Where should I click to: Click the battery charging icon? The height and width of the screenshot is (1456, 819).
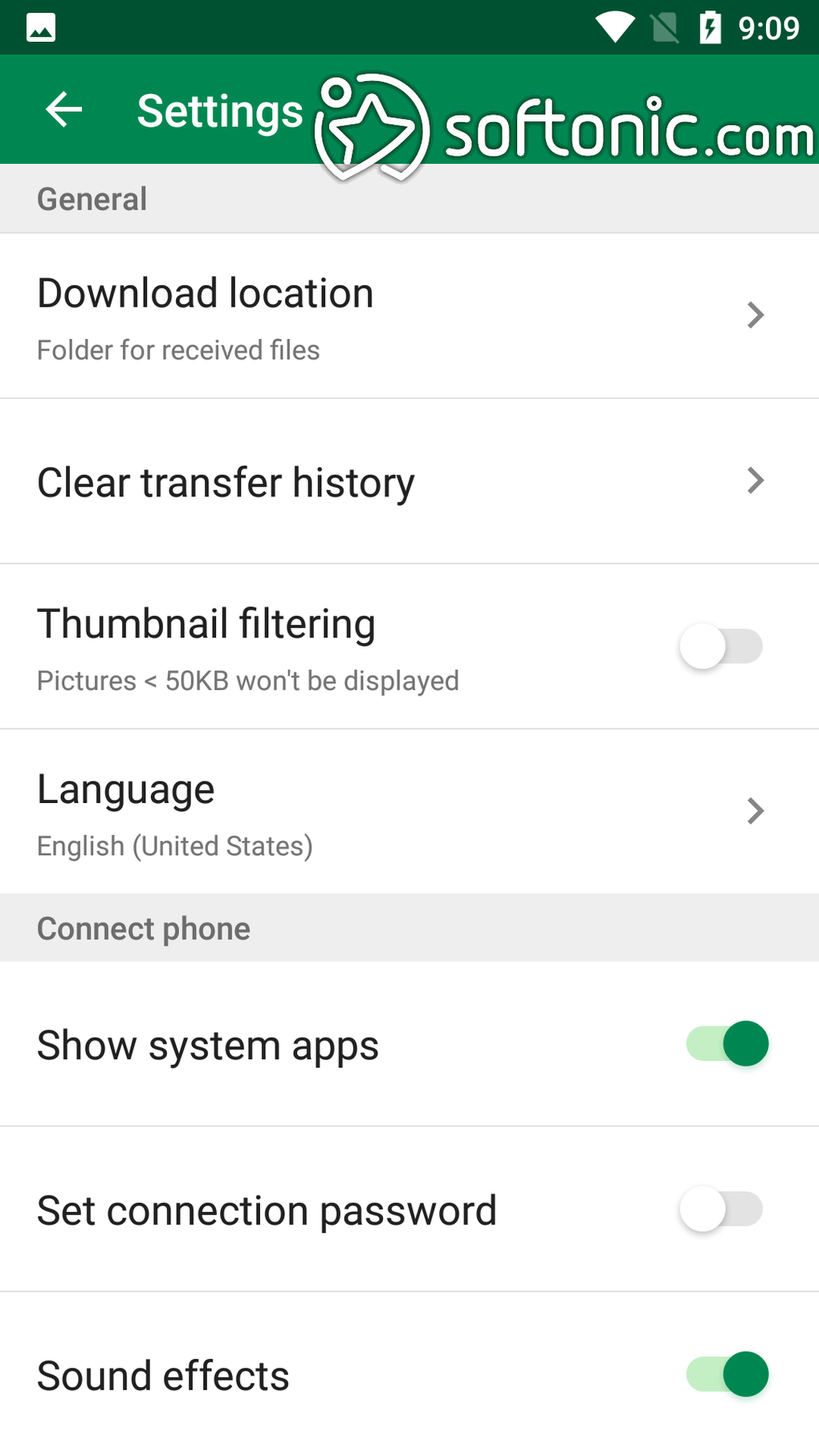pyautogui.click(x=710, y=27)
